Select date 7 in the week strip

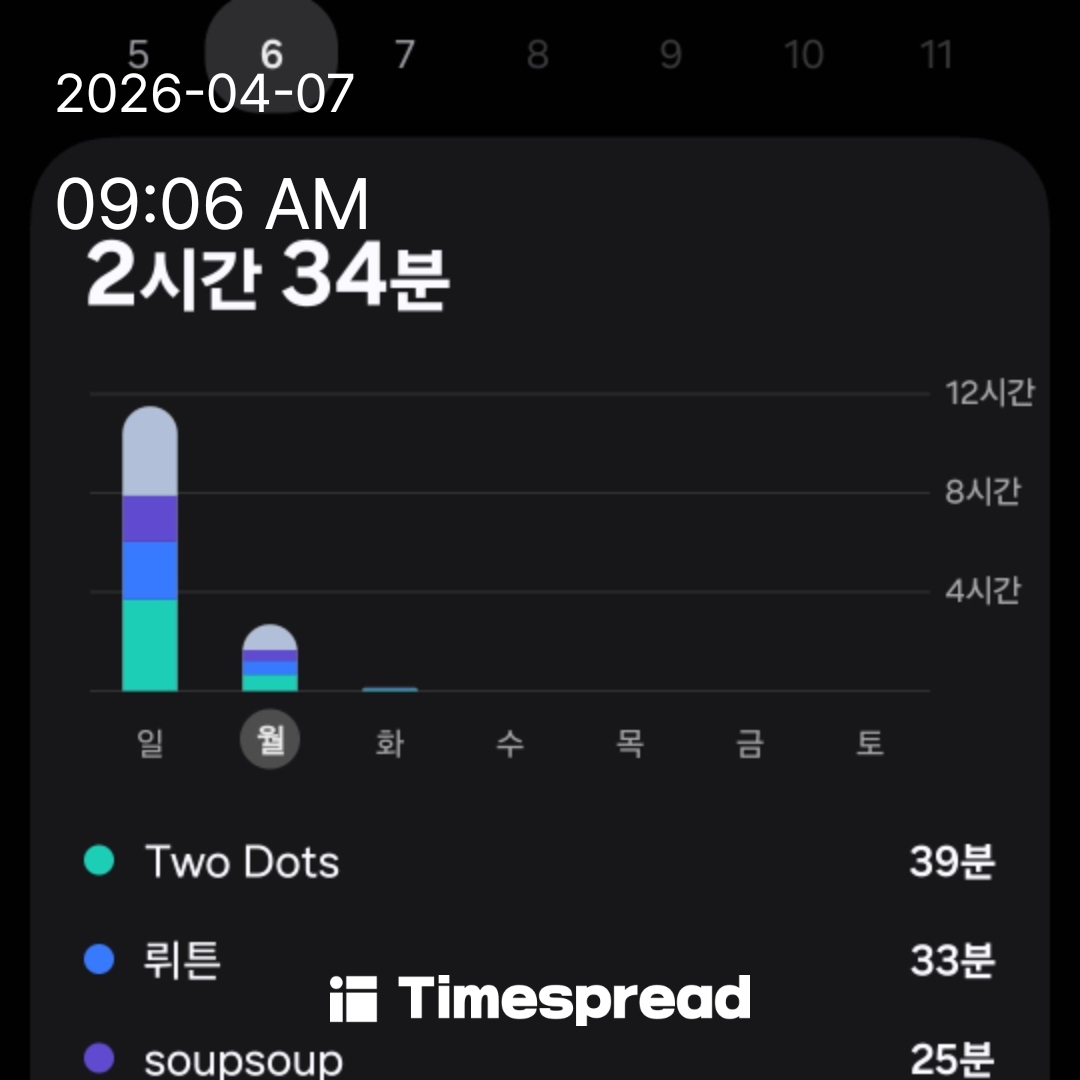pos(404,54)
